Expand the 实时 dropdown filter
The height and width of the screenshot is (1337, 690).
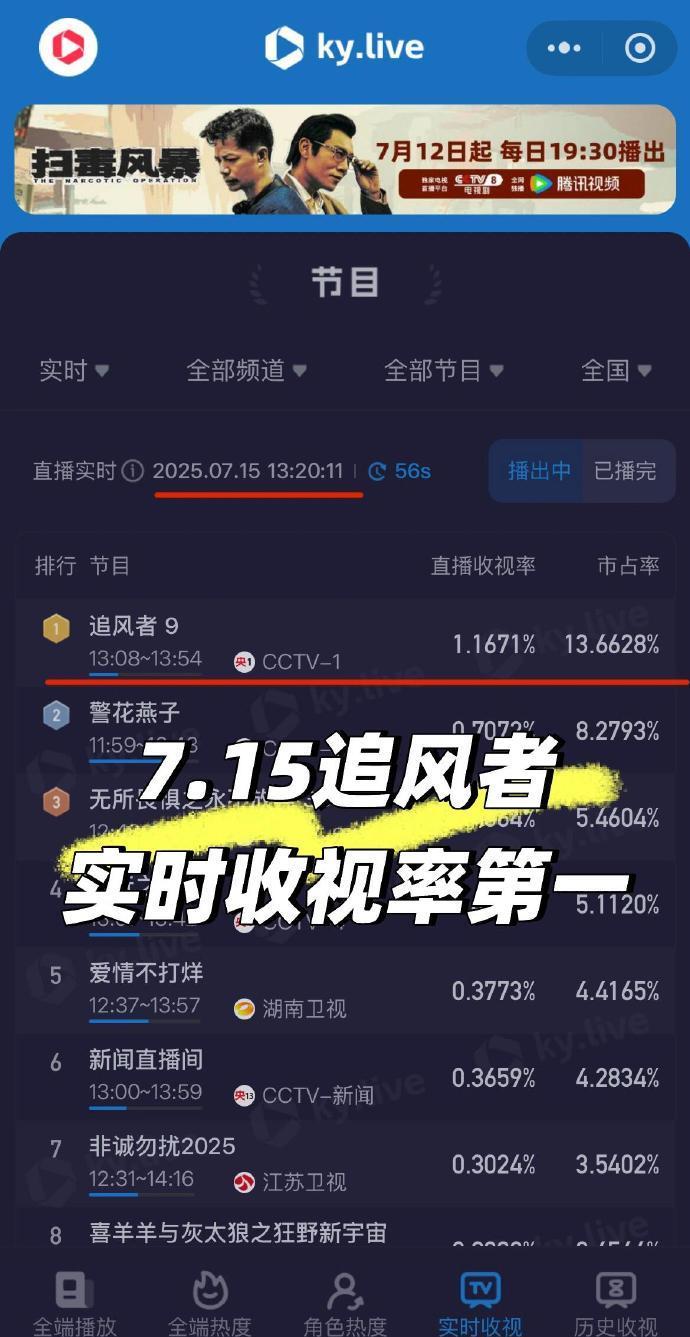(x=74, y=371)
